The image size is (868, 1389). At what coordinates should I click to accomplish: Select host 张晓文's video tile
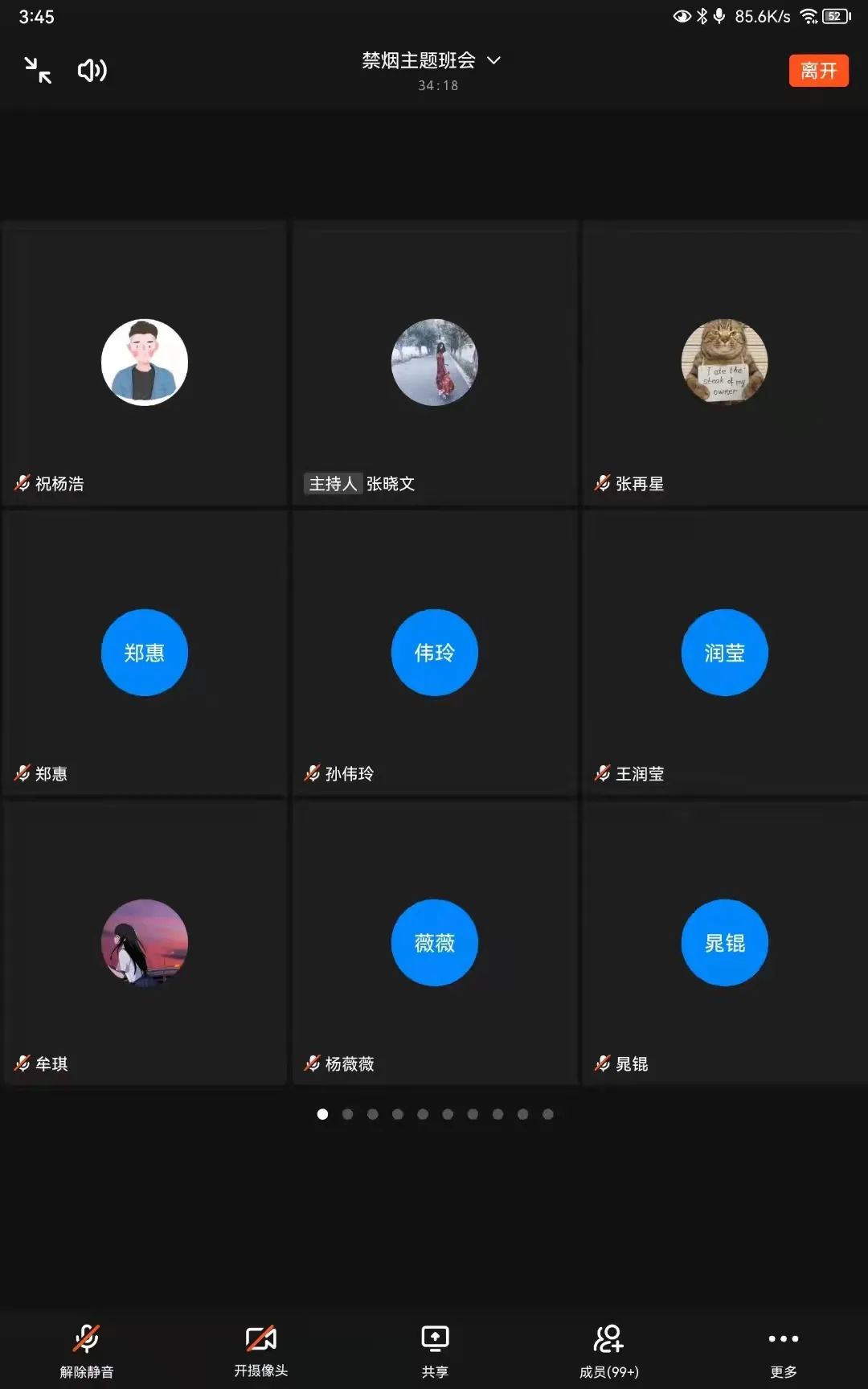[x=435, y=363]
